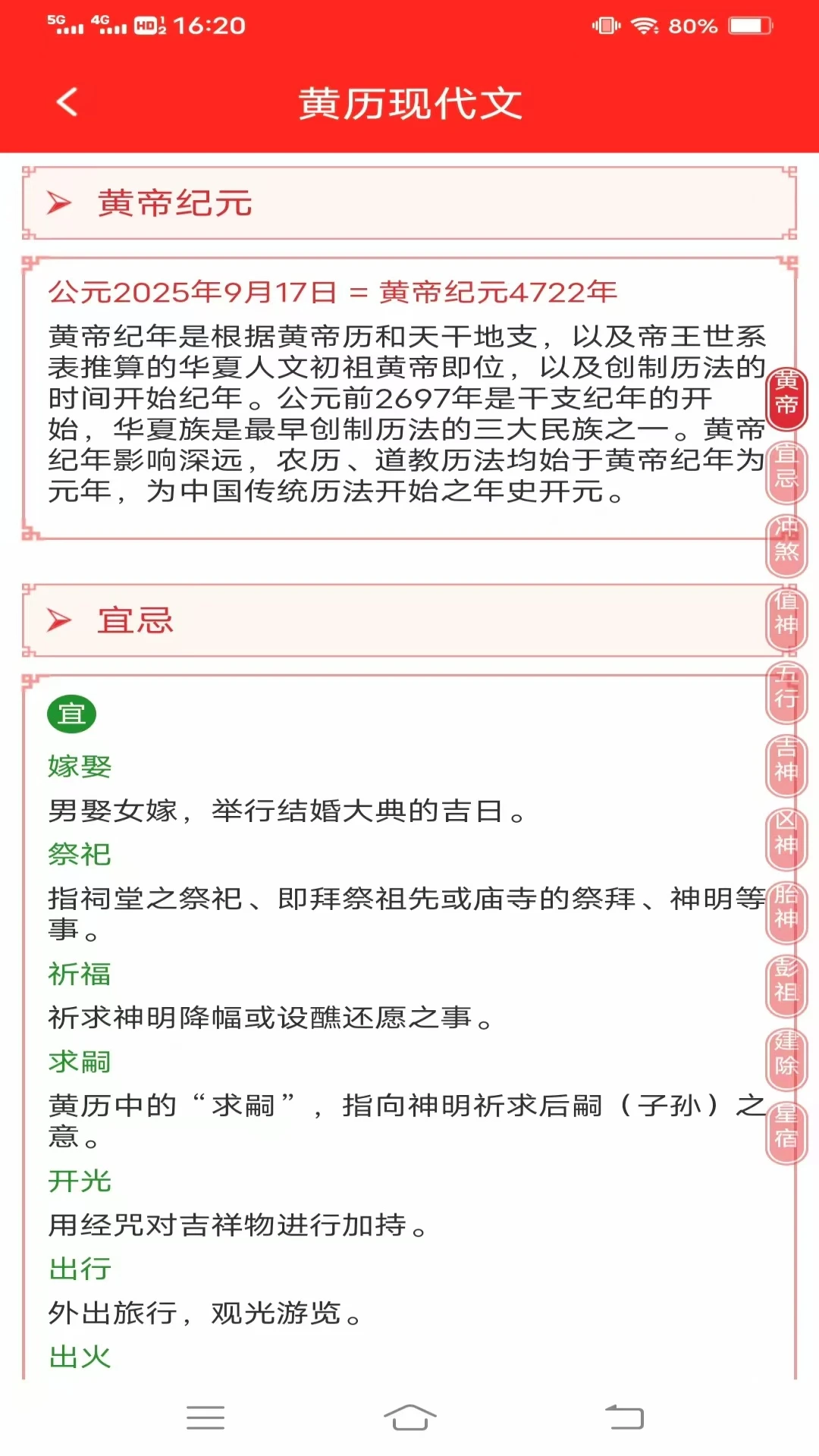Jump to the 黄帝 section
Viewport: 819px width, 1456px height.
point(786,393)
